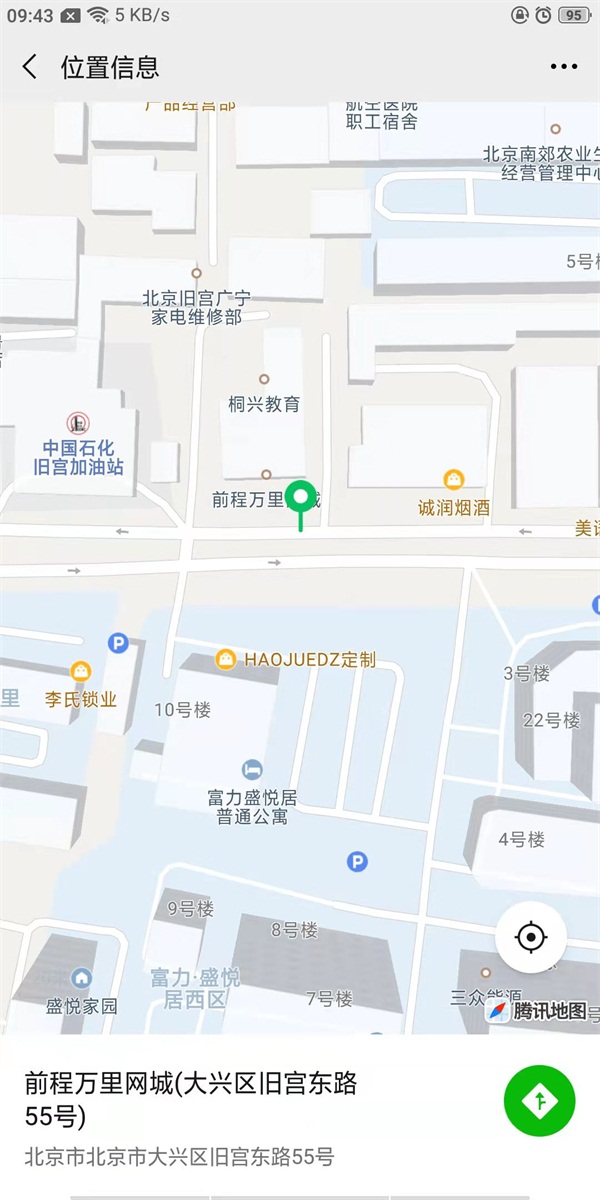Open the three-dot overflow menu
This screenshot has width=600, height=1200.
coord(564,67)
